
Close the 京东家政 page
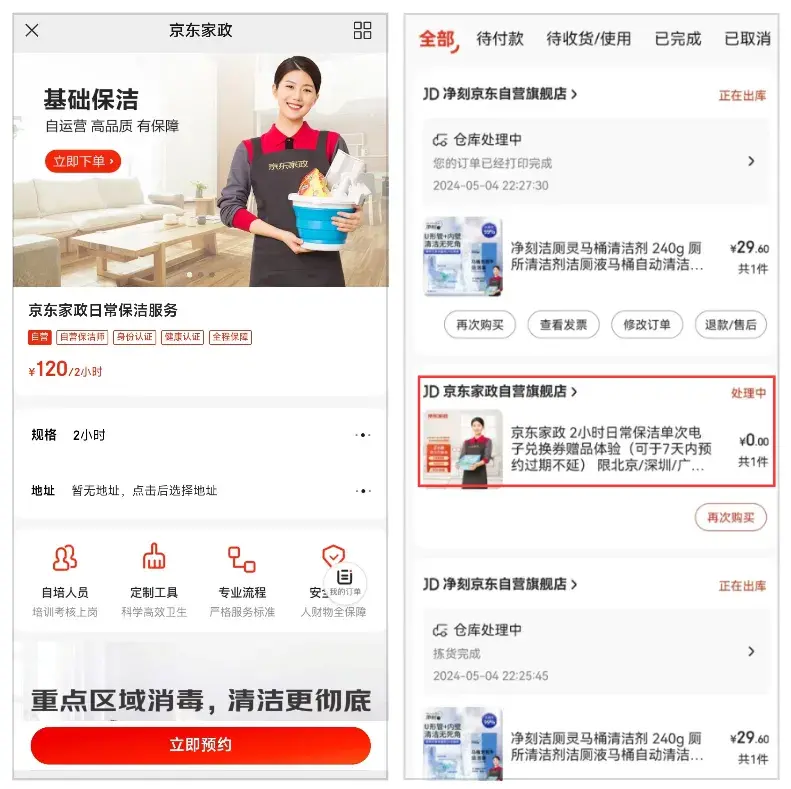tap(32, 30)
